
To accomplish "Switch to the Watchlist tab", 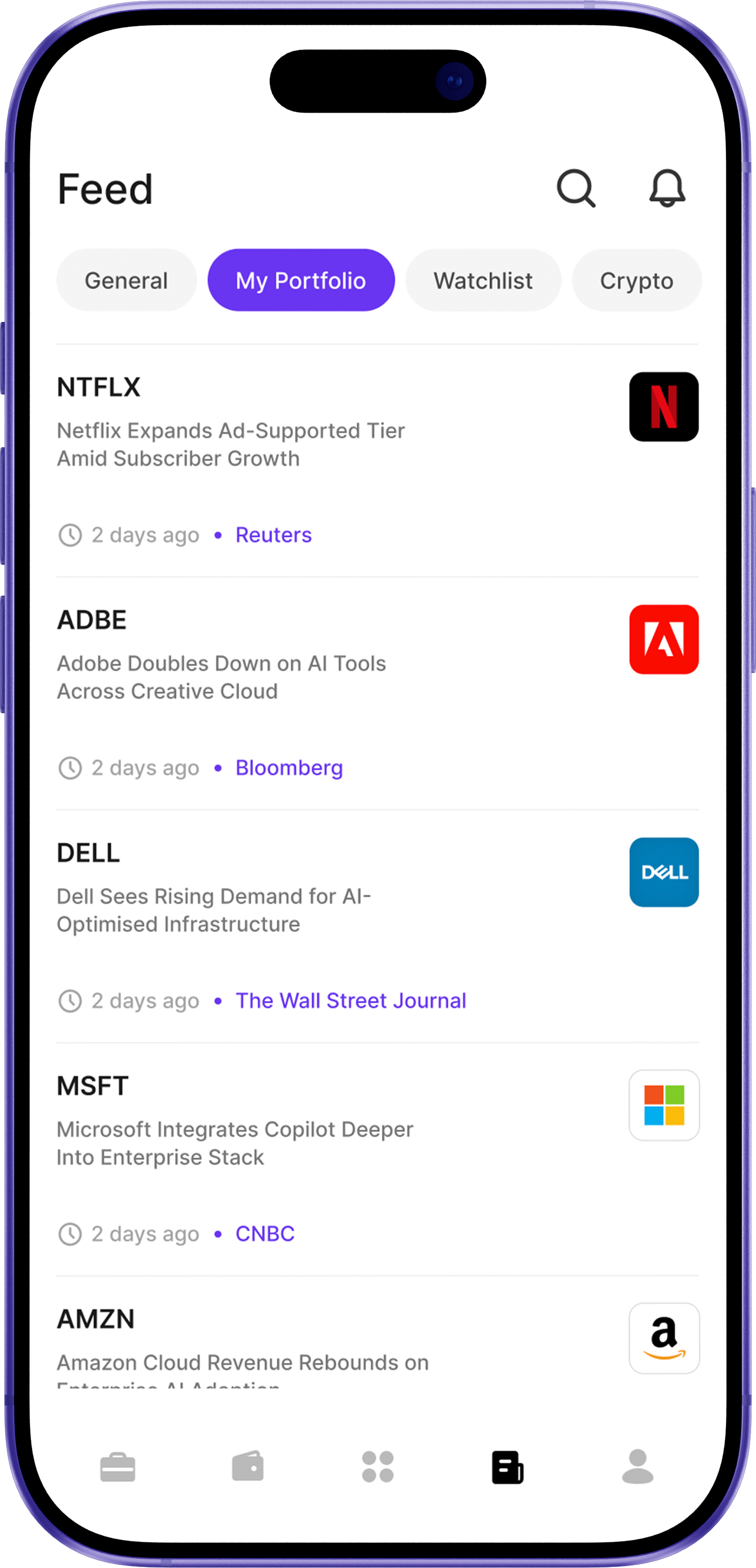I will coord(483,281).
